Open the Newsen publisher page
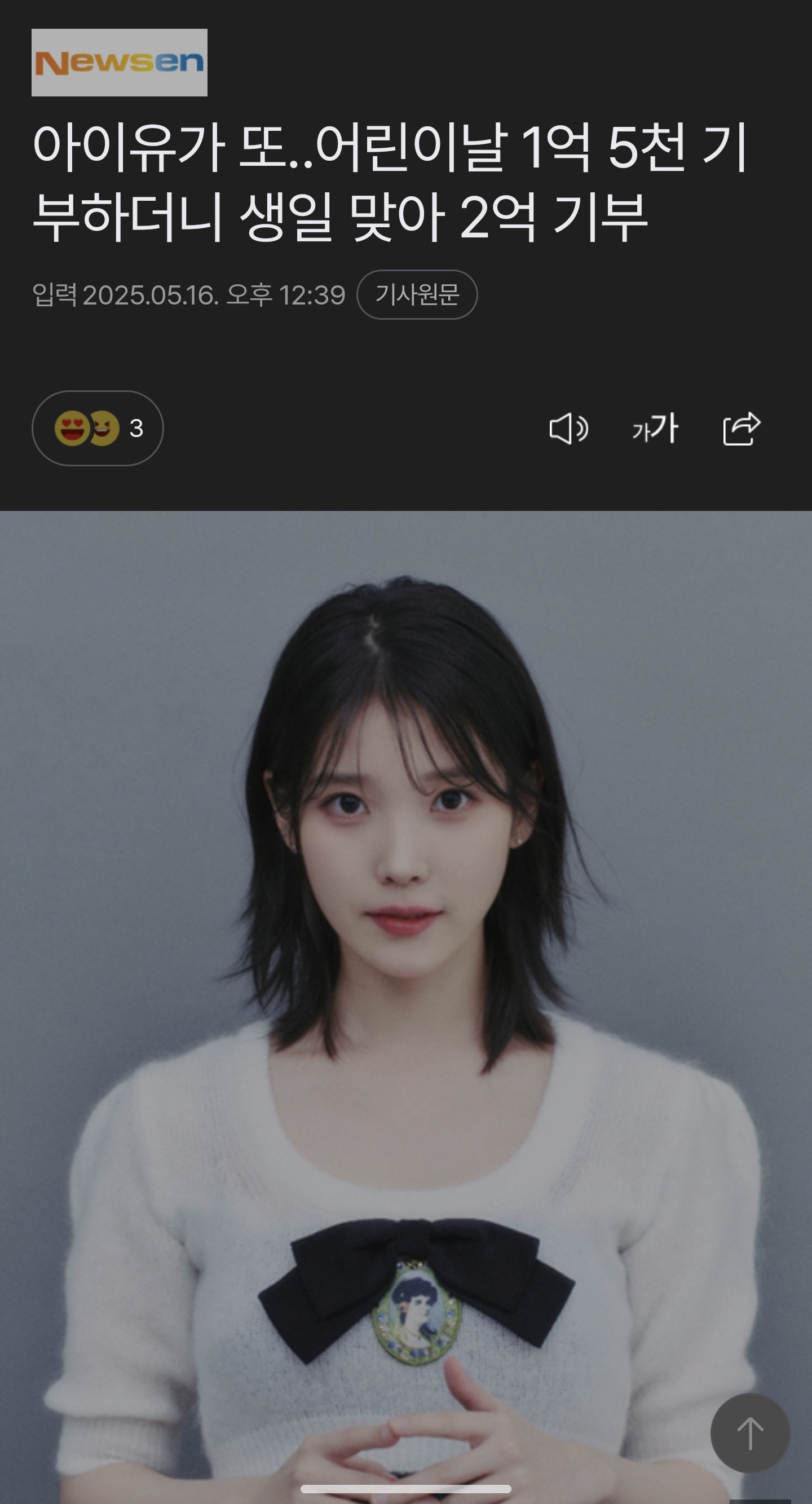 point(119,63)
